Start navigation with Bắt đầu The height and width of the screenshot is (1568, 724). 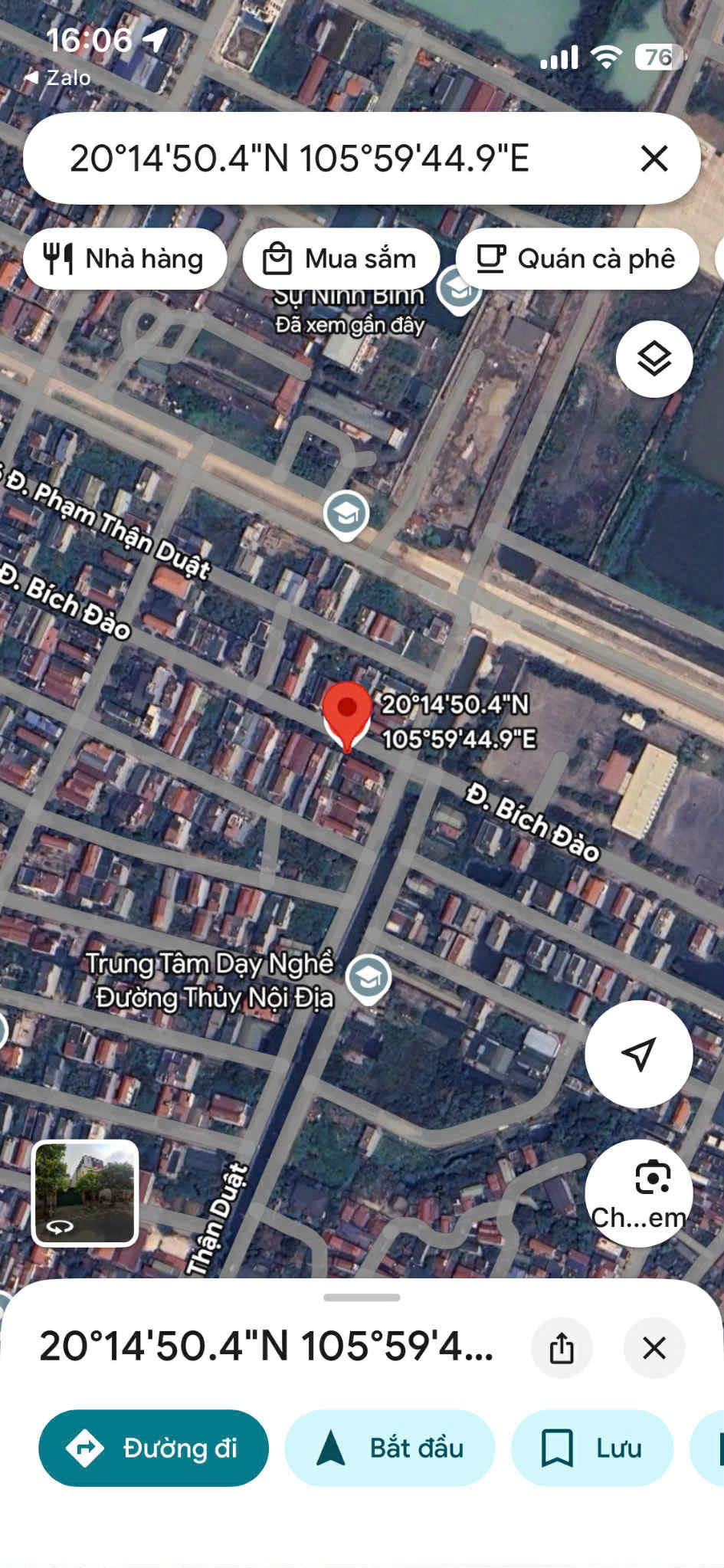[x=390, y=1448]
